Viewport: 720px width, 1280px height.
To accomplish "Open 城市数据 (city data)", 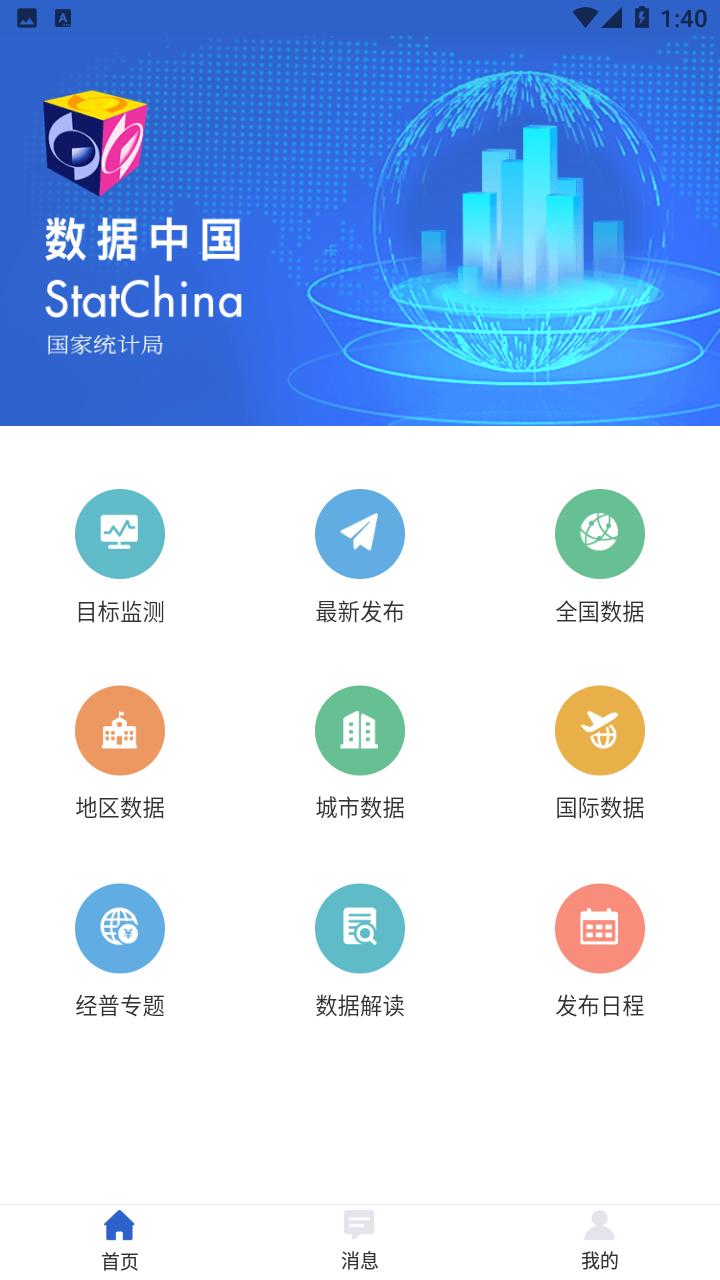I will pos(360,731).
